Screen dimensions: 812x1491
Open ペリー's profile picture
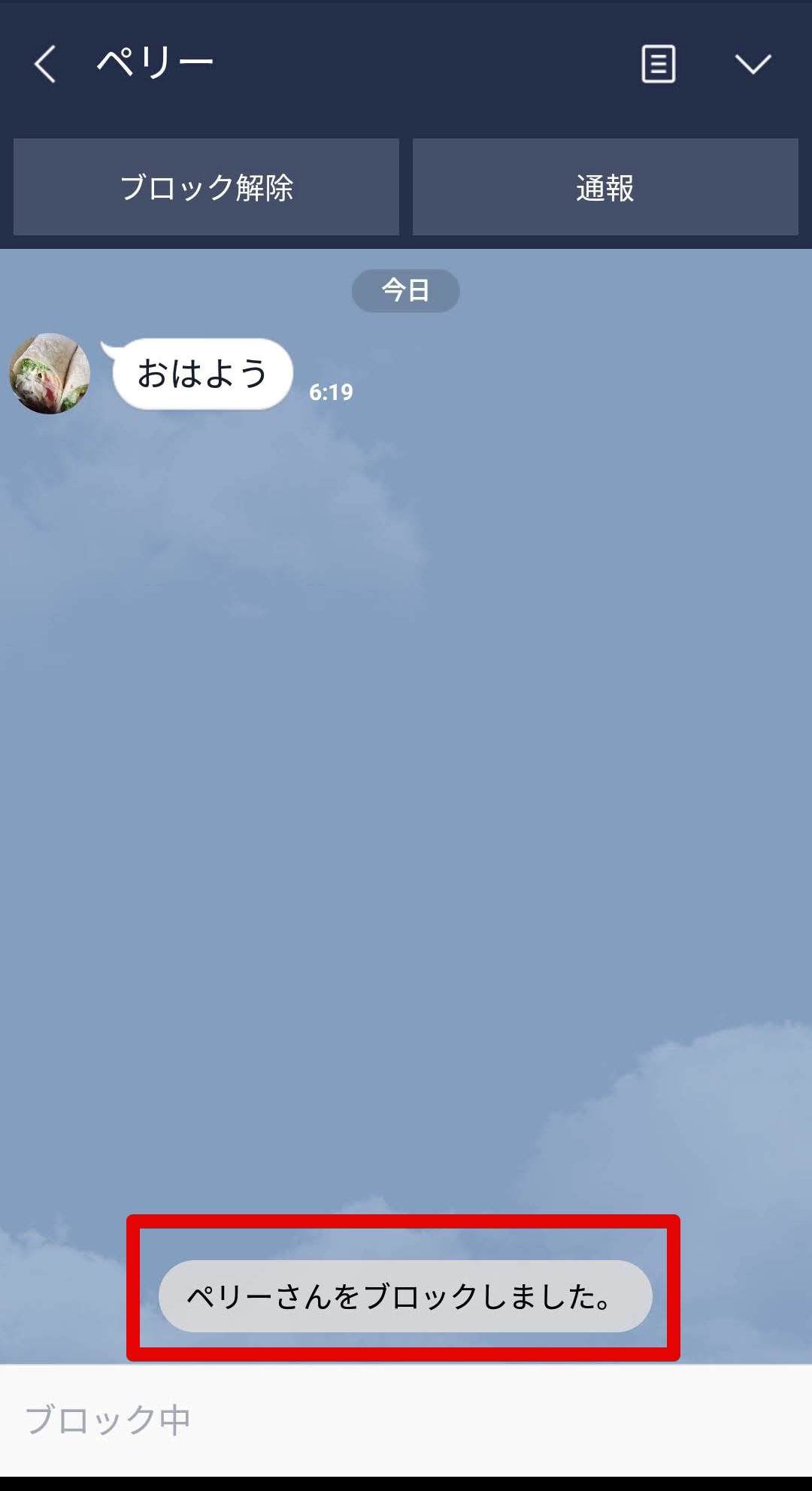click(x=50, y=374)
